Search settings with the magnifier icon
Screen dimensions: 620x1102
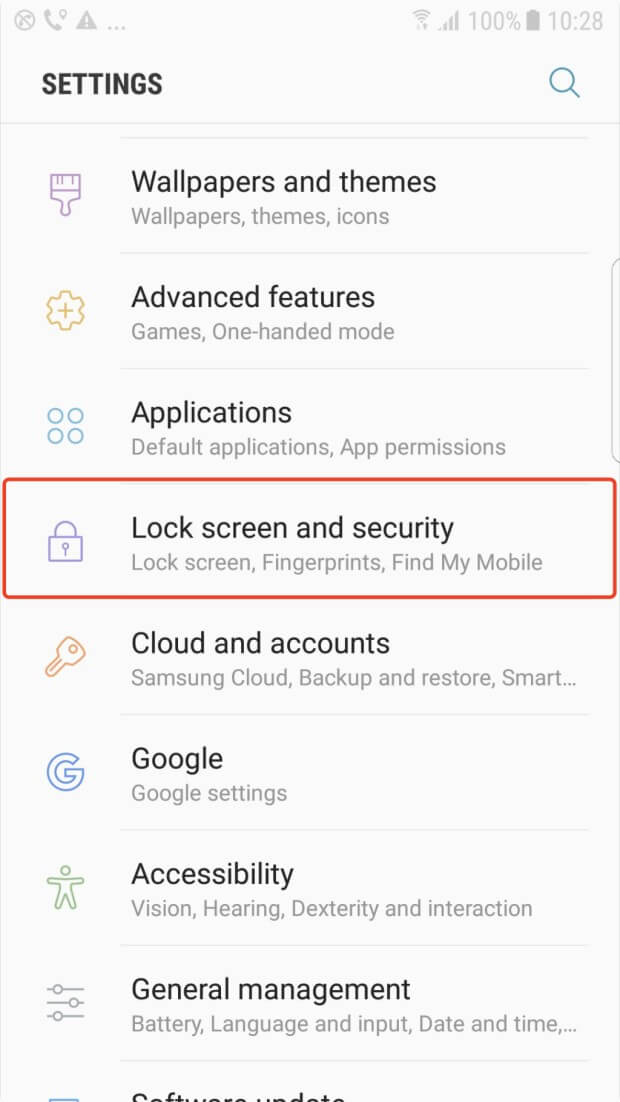(564, 83)
